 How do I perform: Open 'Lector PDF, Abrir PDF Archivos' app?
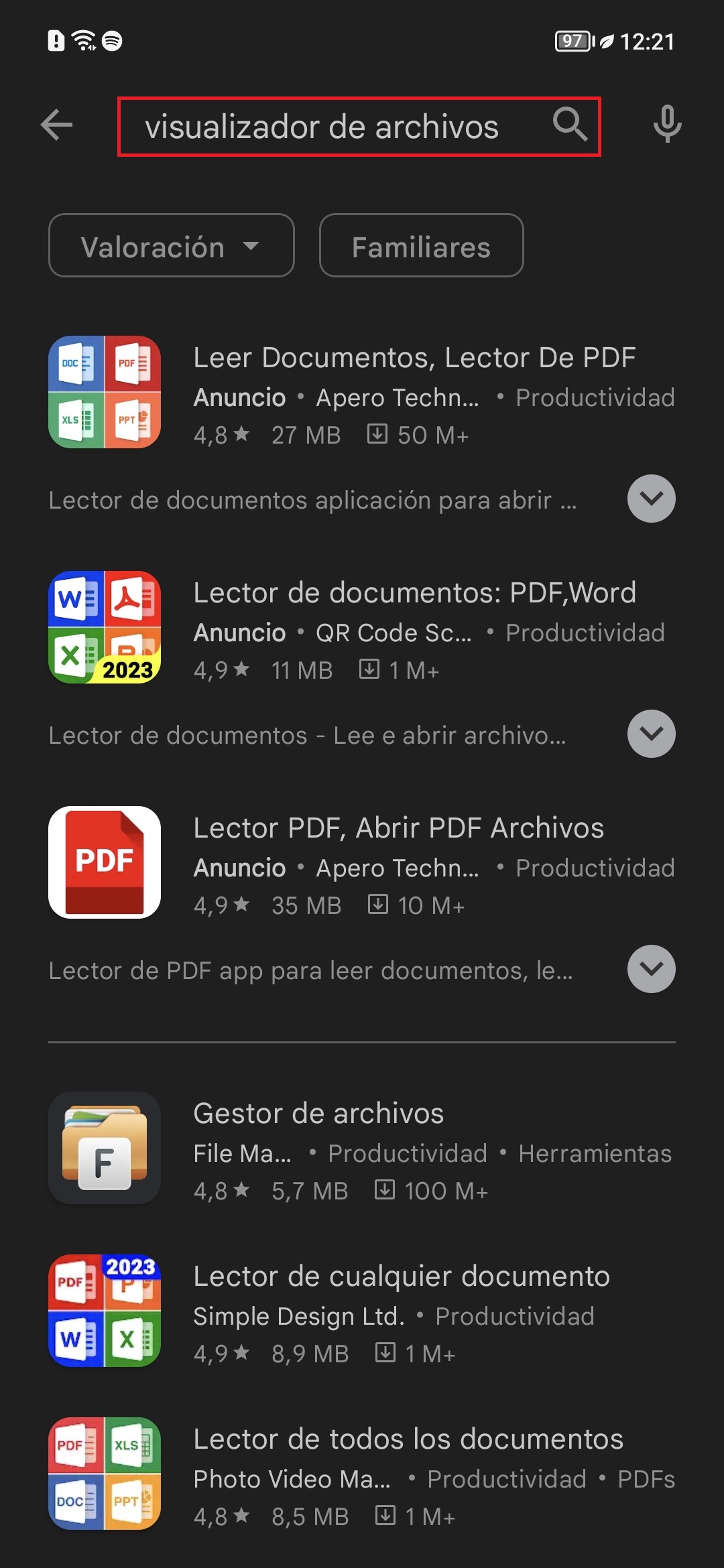tap(398, 829)
